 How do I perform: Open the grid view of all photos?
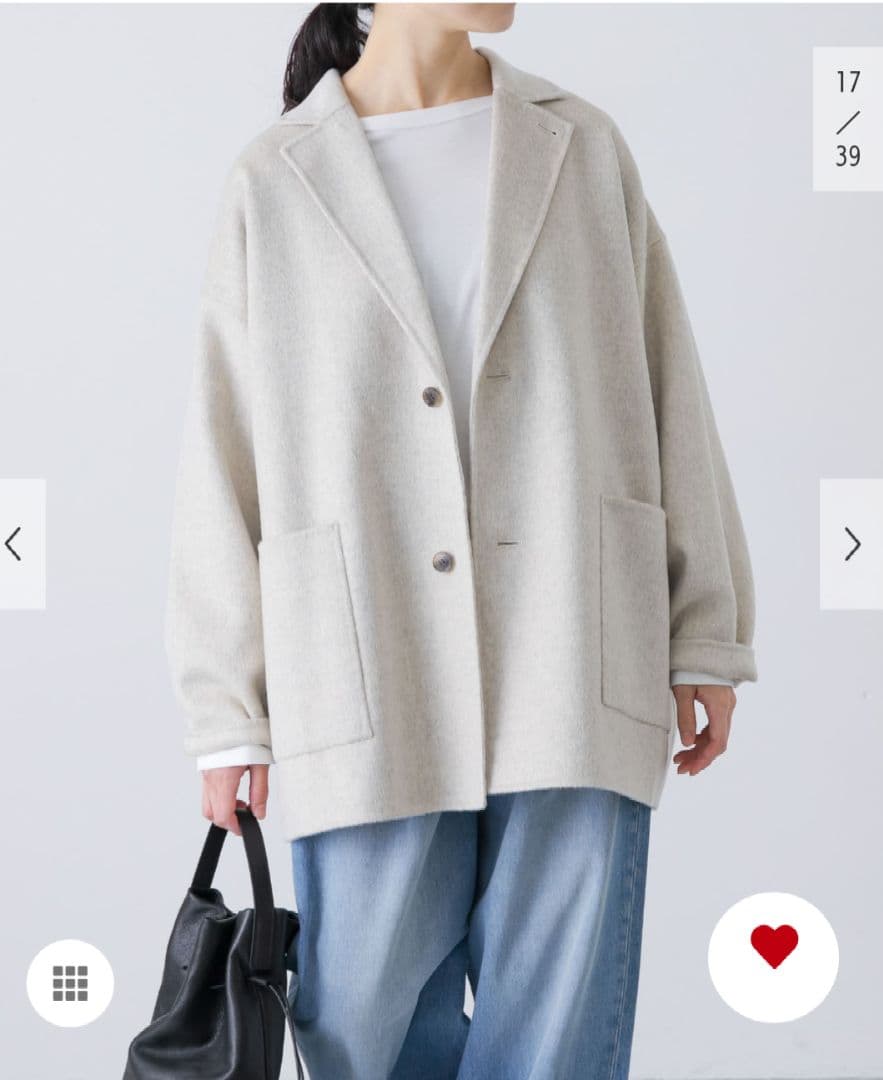pyautogui.click(x=70, y=983)
